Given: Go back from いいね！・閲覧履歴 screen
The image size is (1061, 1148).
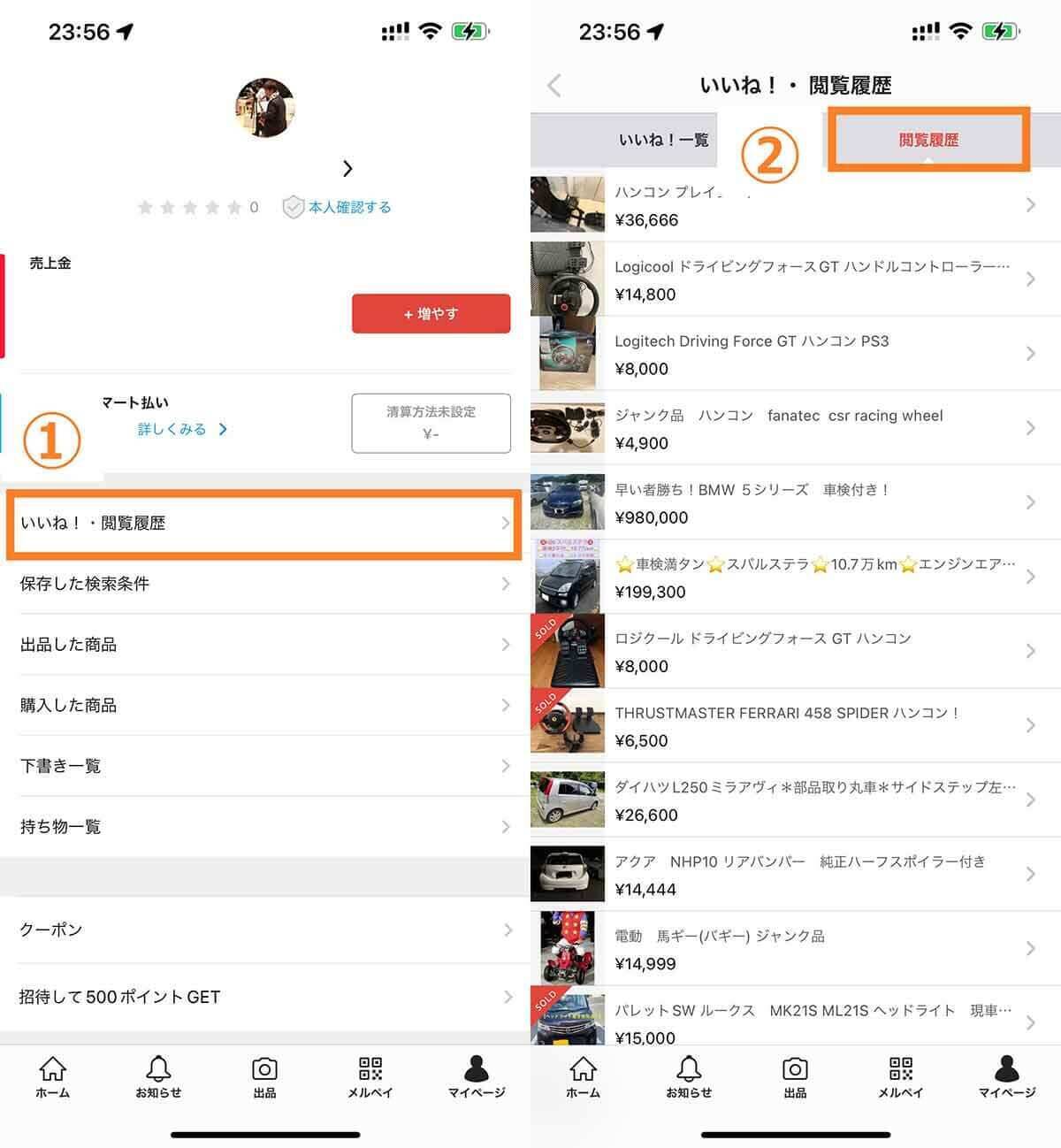Looking at the screenshot, I should (x=554, y=86).
